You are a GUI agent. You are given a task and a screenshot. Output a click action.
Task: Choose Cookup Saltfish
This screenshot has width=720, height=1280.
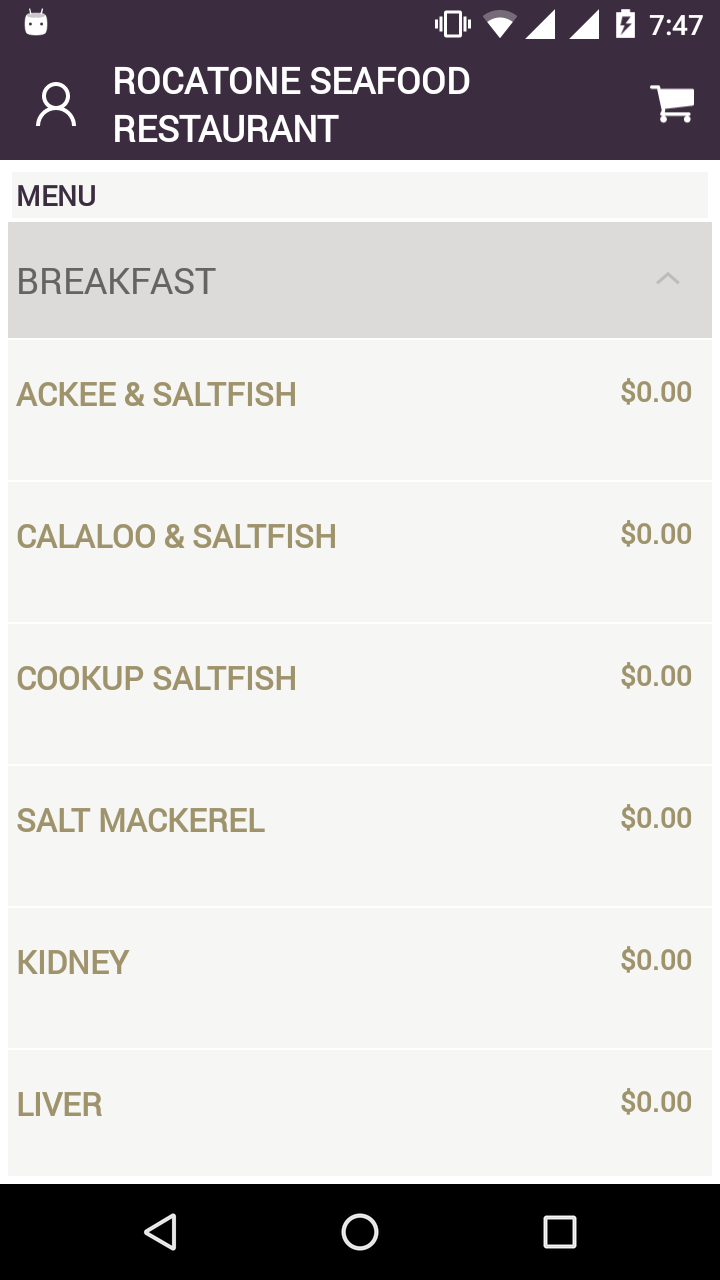coord(360,694)
